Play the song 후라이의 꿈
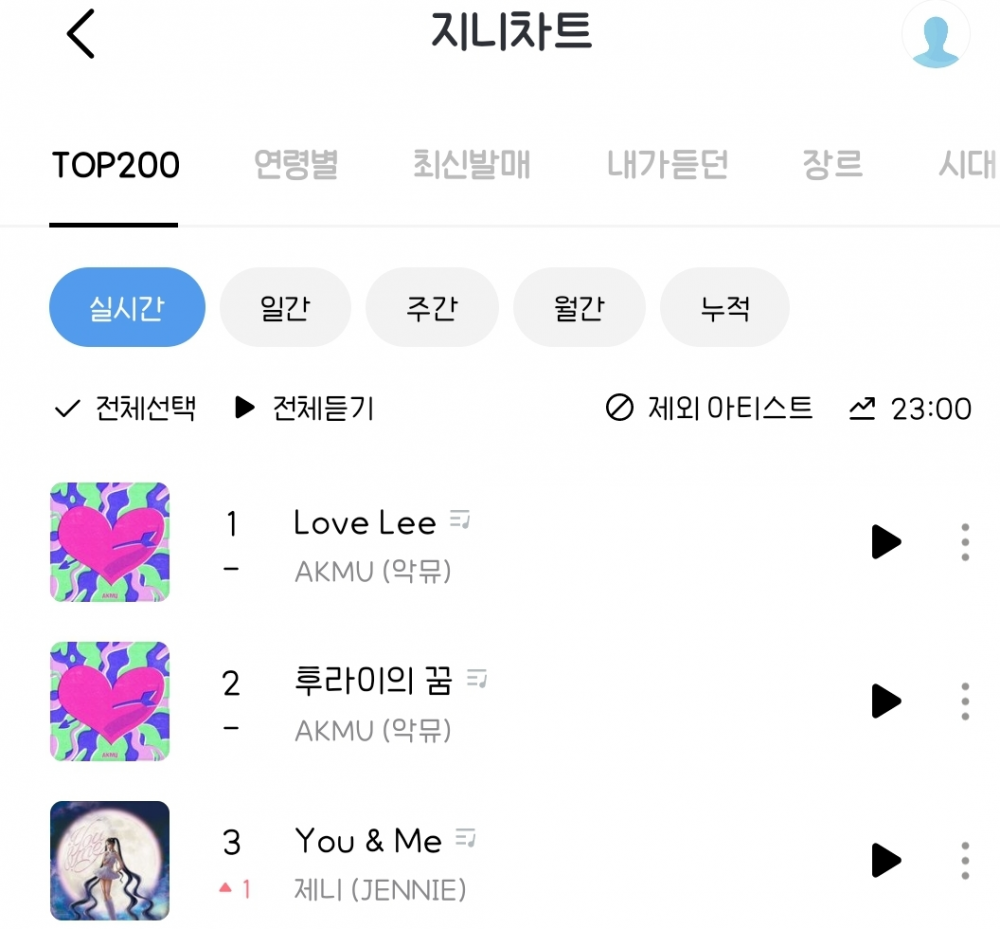The height and width of the screenshot is (929, 1000). [x=885, y=701]
